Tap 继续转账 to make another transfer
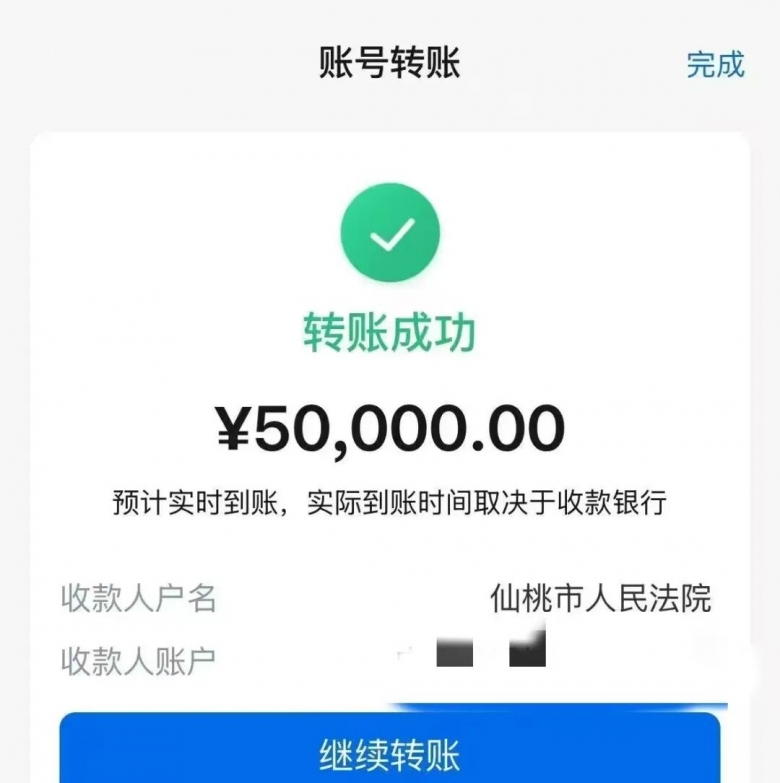 pyautogui.click(x=389, y=752)
